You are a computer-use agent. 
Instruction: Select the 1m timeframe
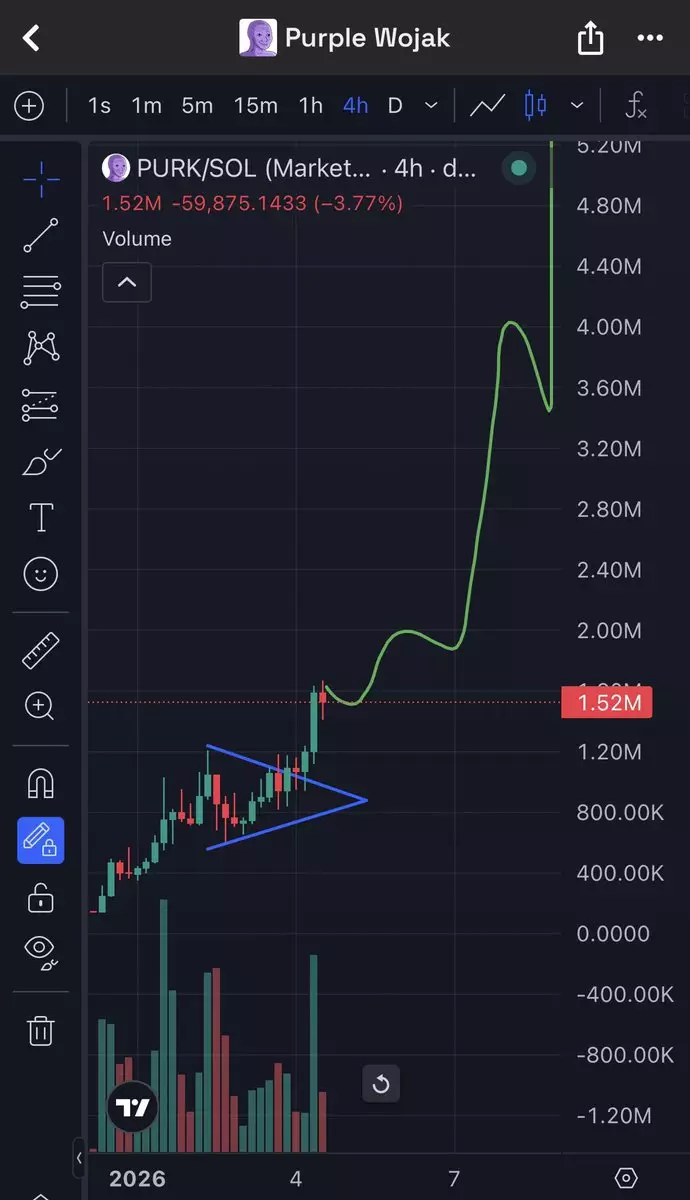146,106
